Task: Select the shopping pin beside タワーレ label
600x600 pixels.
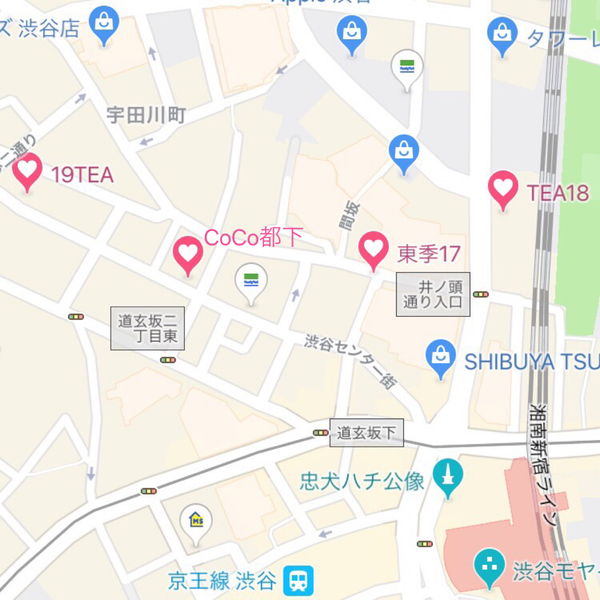Action: tap(503, 35)
